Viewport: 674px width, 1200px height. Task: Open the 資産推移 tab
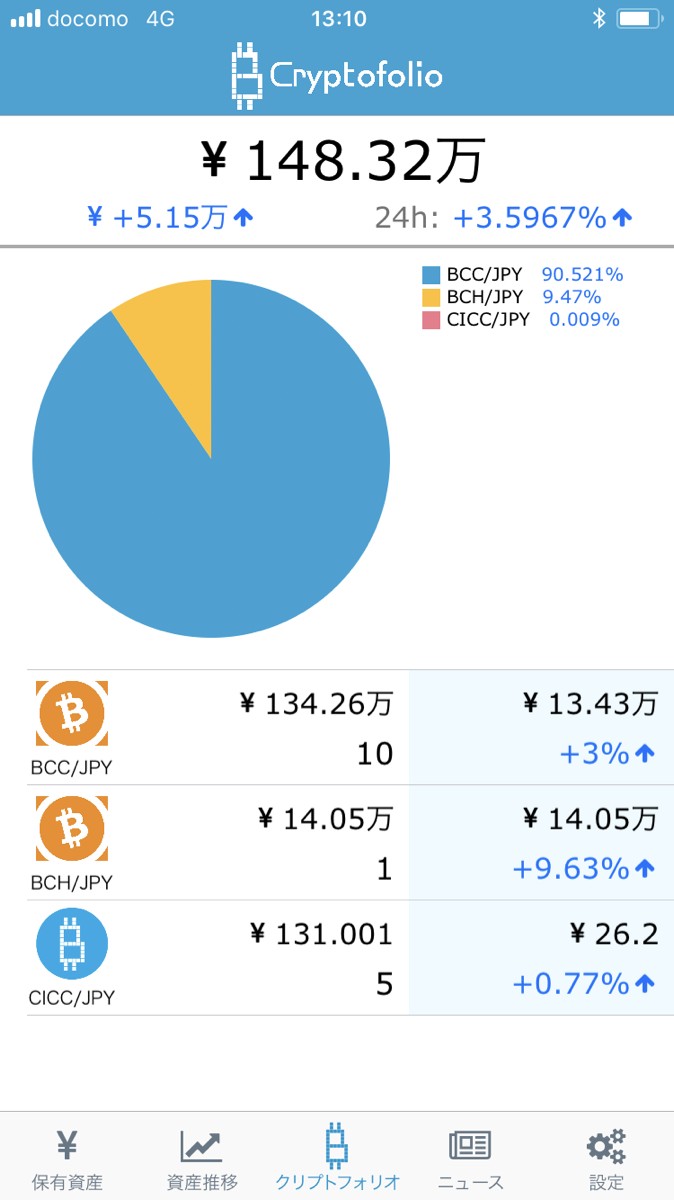202,1158
